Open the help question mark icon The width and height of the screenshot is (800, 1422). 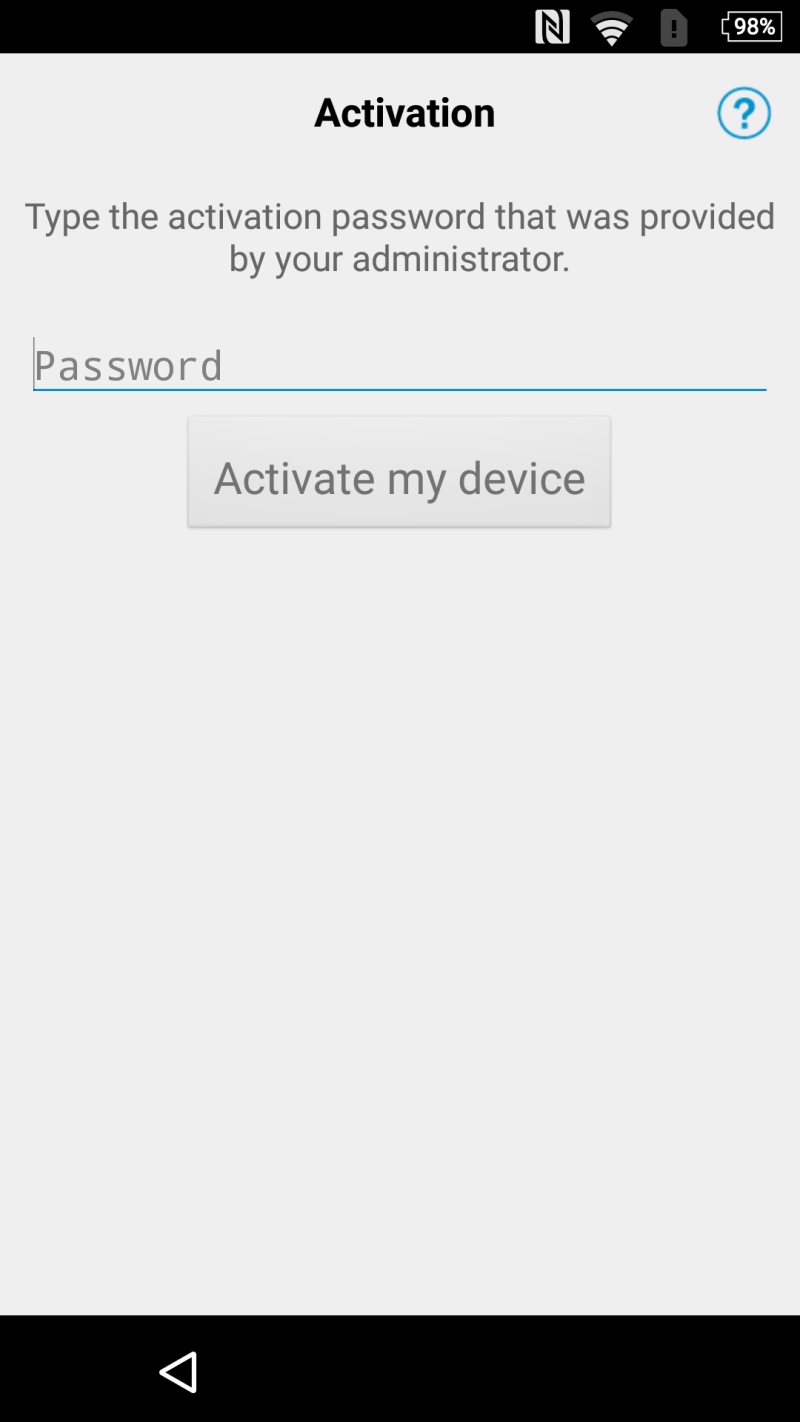tap(744, 113)
